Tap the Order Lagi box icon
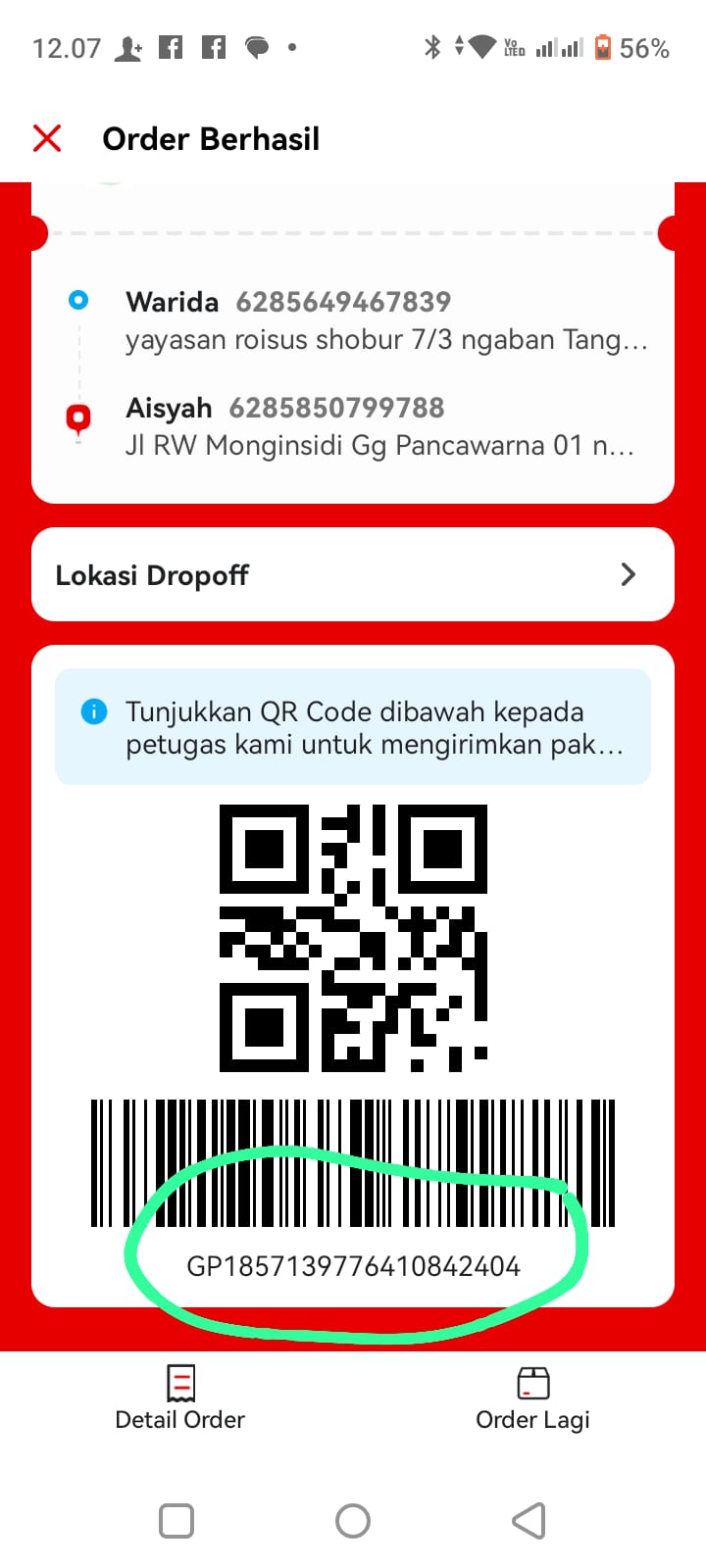Viewport: 706px width, 1568px height. click(x=532, y=1383)
